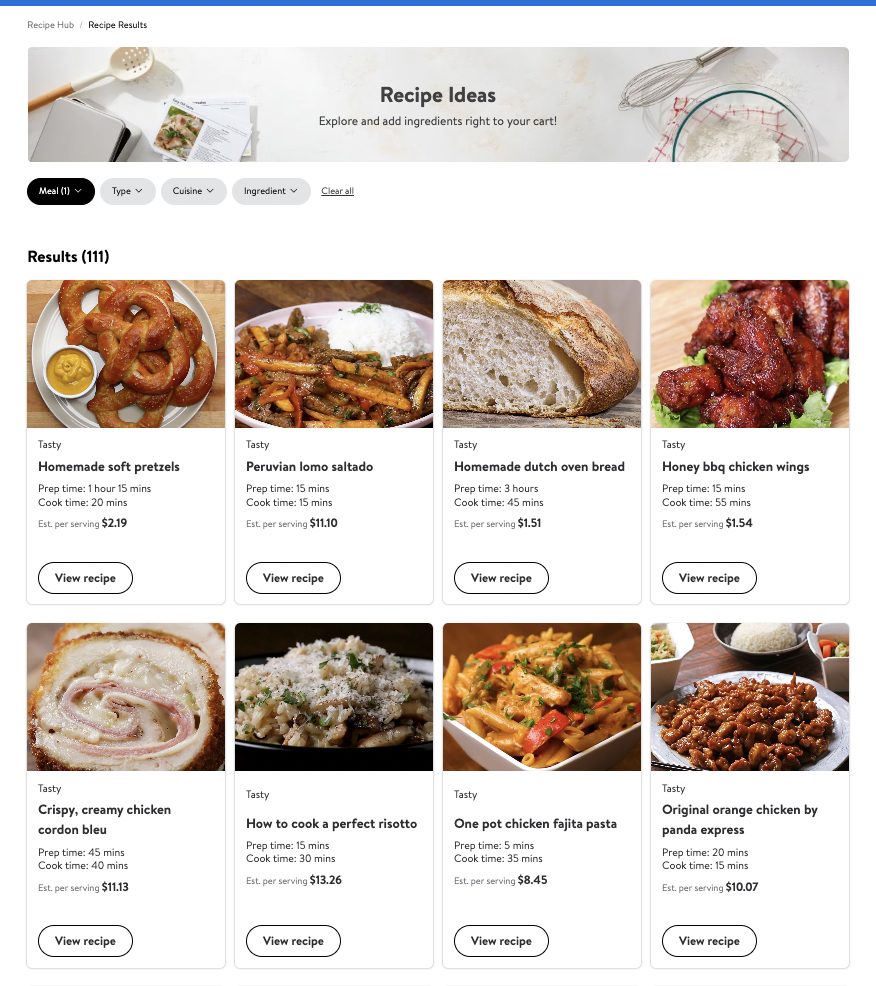Click the dutch oven bread photo
The image size is (876, 986).
(x=541, y=353)
